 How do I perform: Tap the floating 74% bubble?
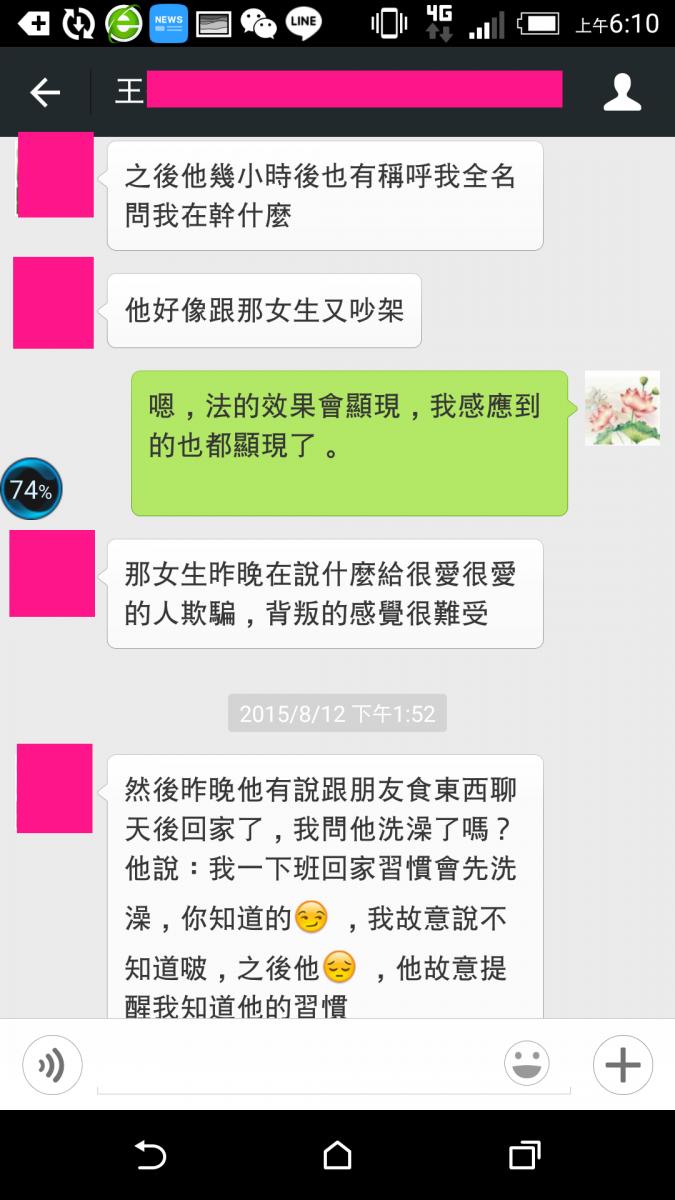point(31,489)
